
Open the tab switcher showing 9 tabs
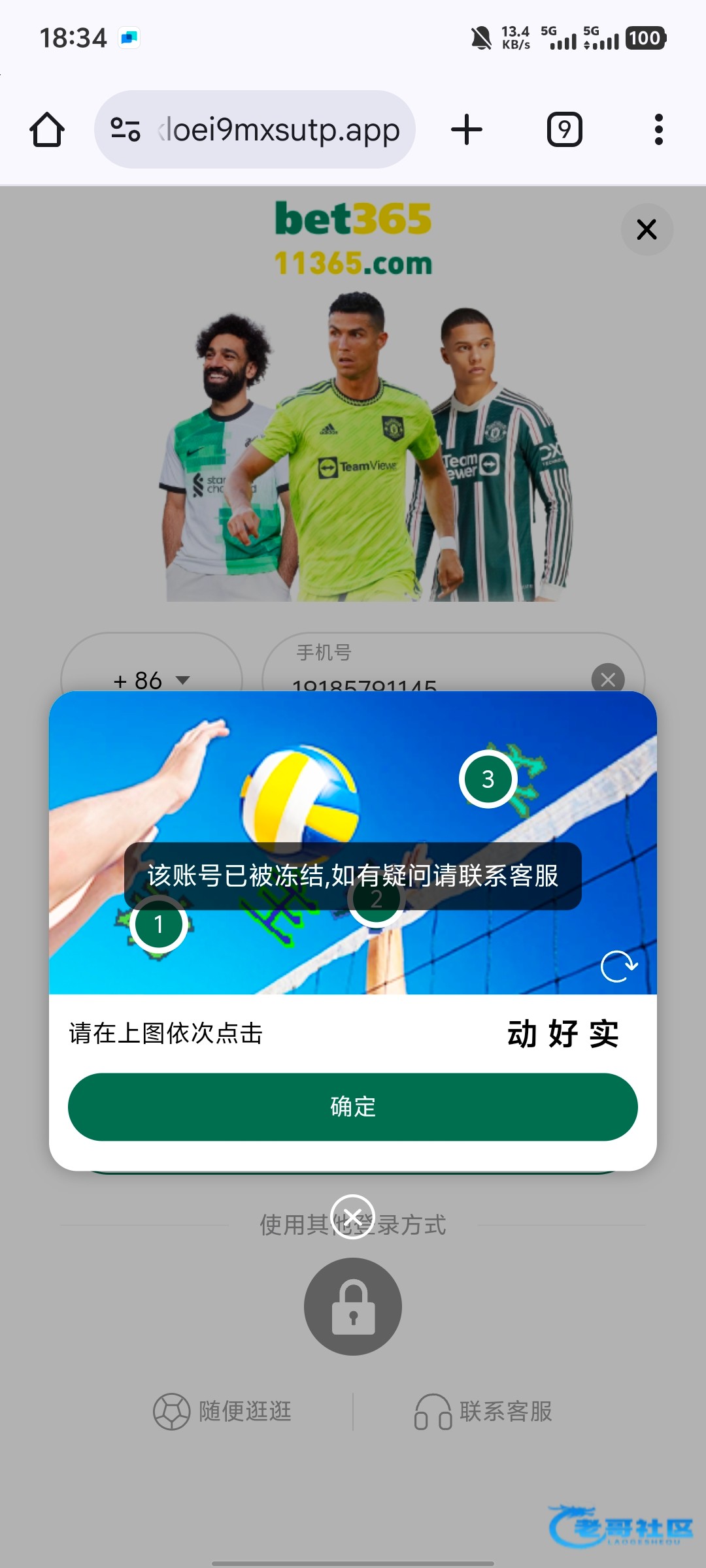[565, 129]
